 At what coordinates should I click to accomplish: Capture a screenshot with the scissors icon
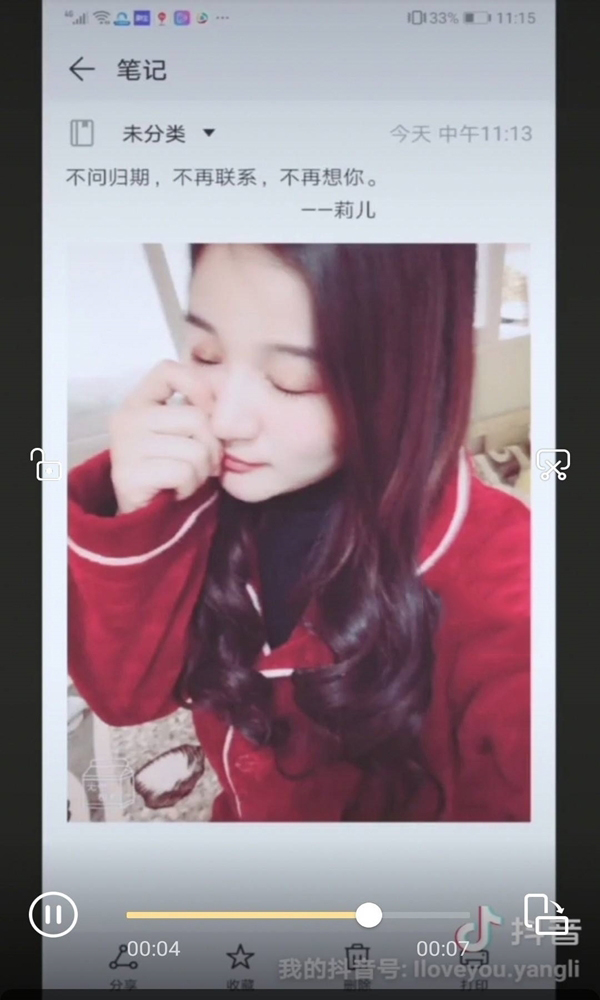[552, 464]
